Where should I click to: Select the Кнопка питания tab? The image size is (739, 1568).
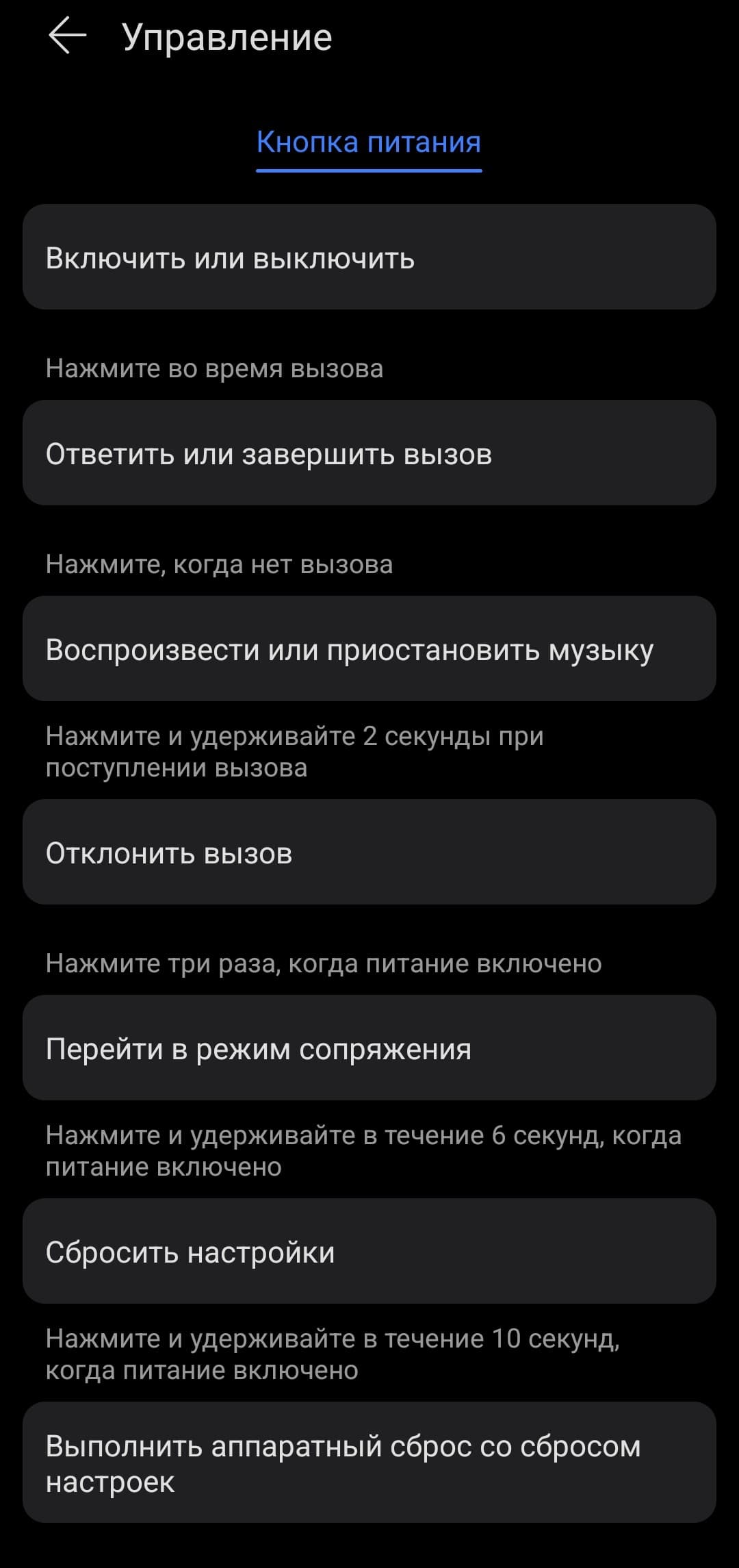coord(369,142)
